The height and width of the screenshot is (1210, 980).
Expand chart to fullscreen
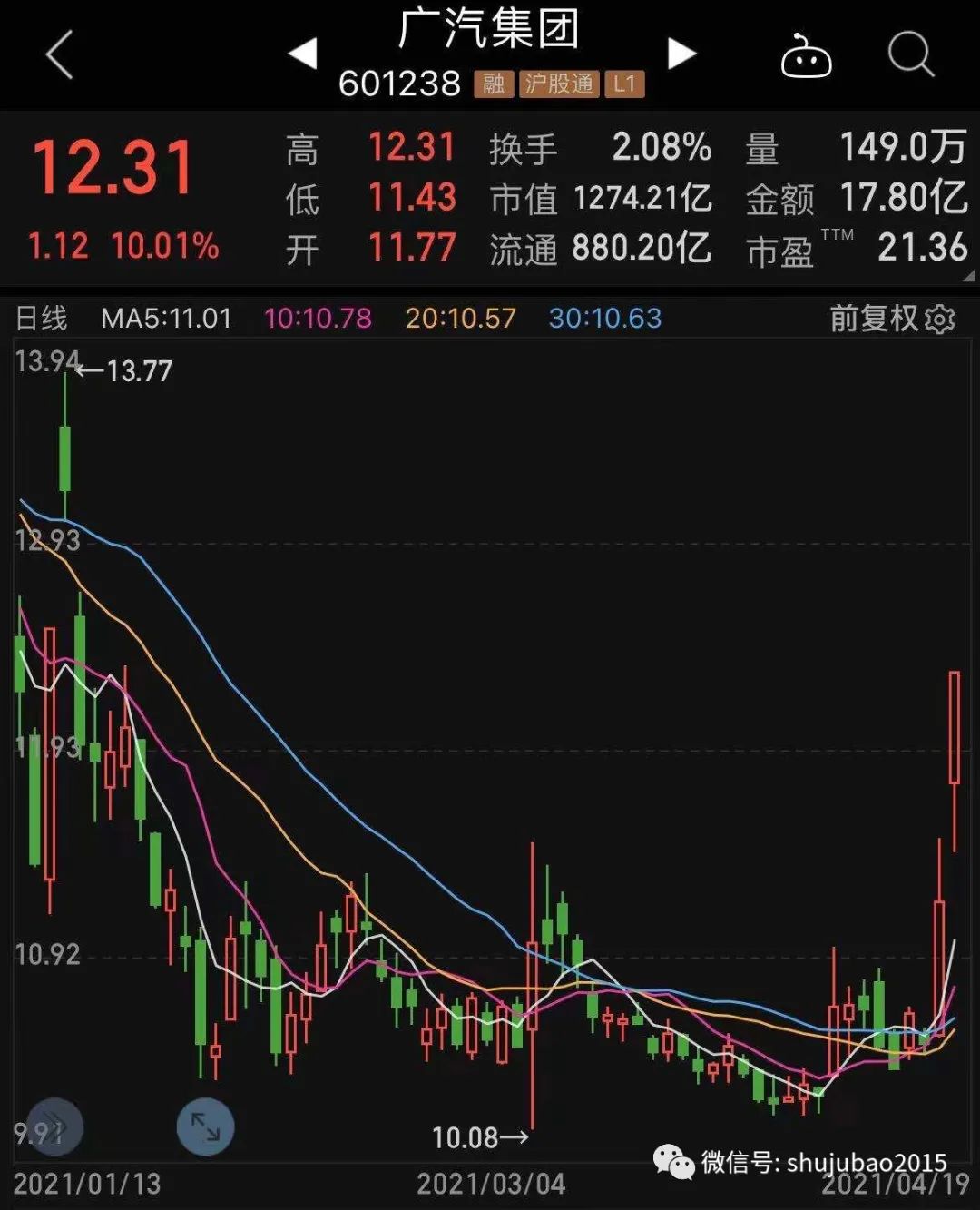pyautogui.click(x=205, y=1126)
